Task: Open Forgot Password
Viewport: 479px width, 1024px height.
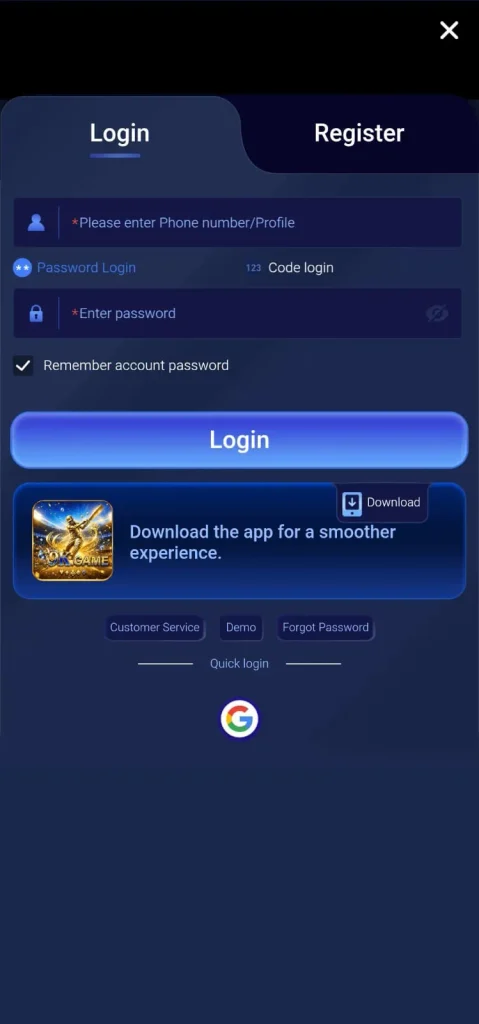Action: point(325,628)
